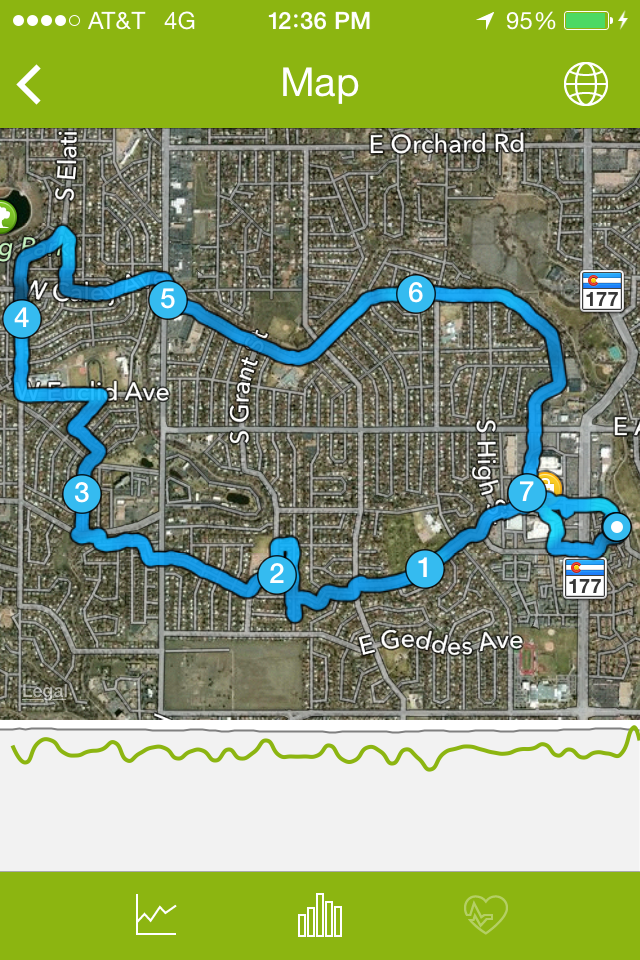Switch to the bar chart tab

(320, 914)
